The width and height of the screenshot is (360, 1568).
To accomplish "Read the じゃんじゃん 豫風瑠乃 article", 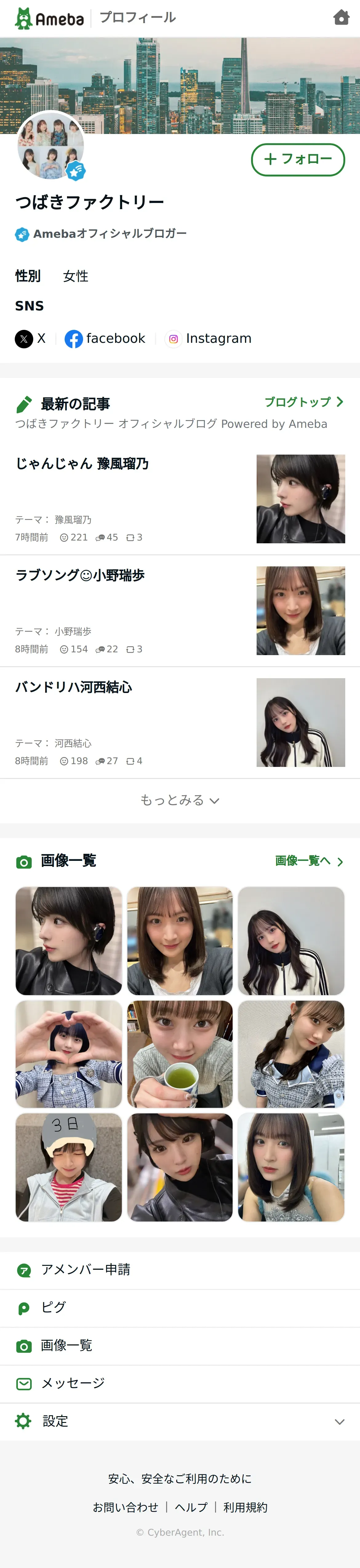I will [82, 464].
